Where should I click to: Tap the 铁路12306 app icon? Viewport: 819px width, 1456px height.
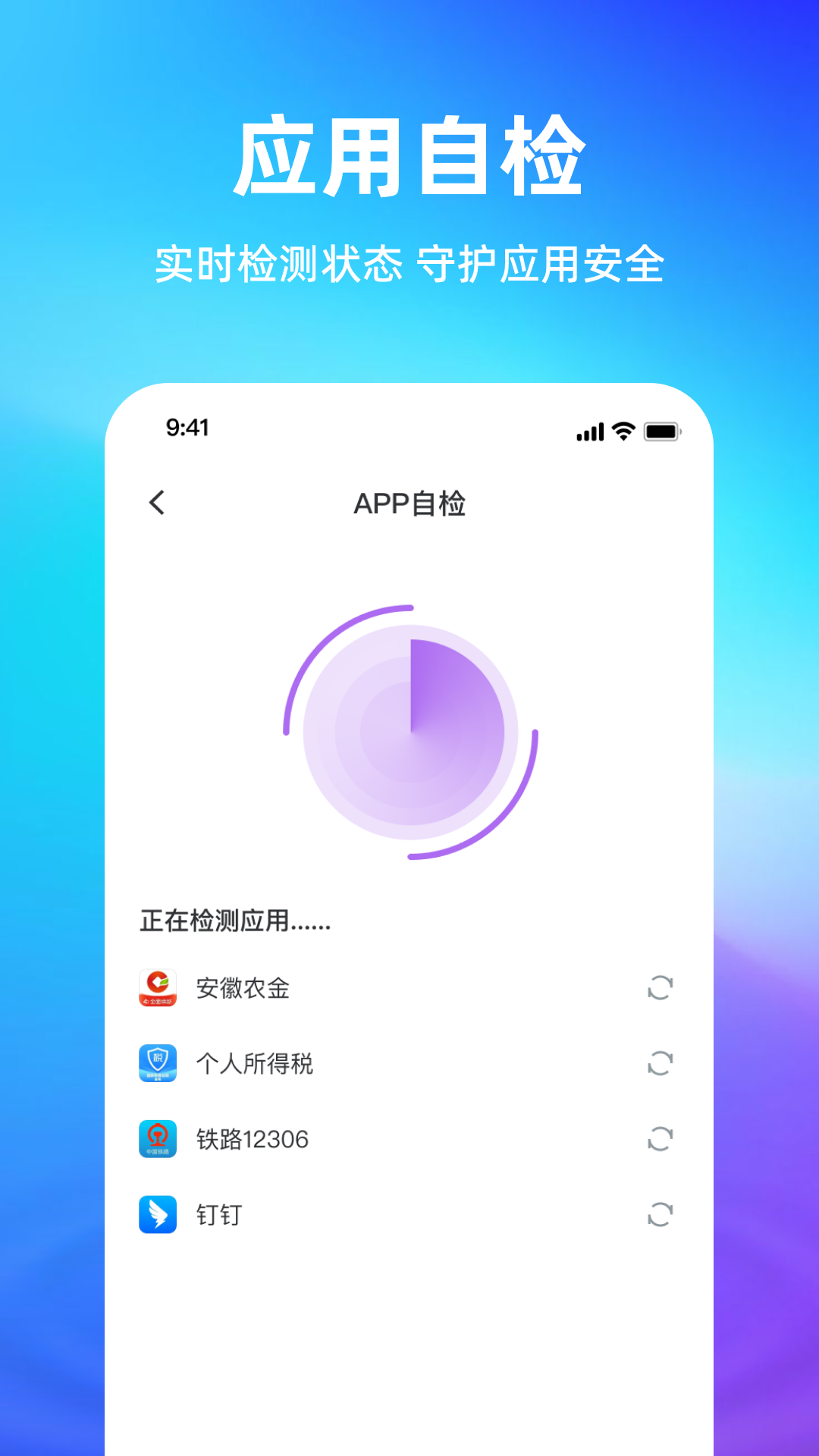point(158,1138)
